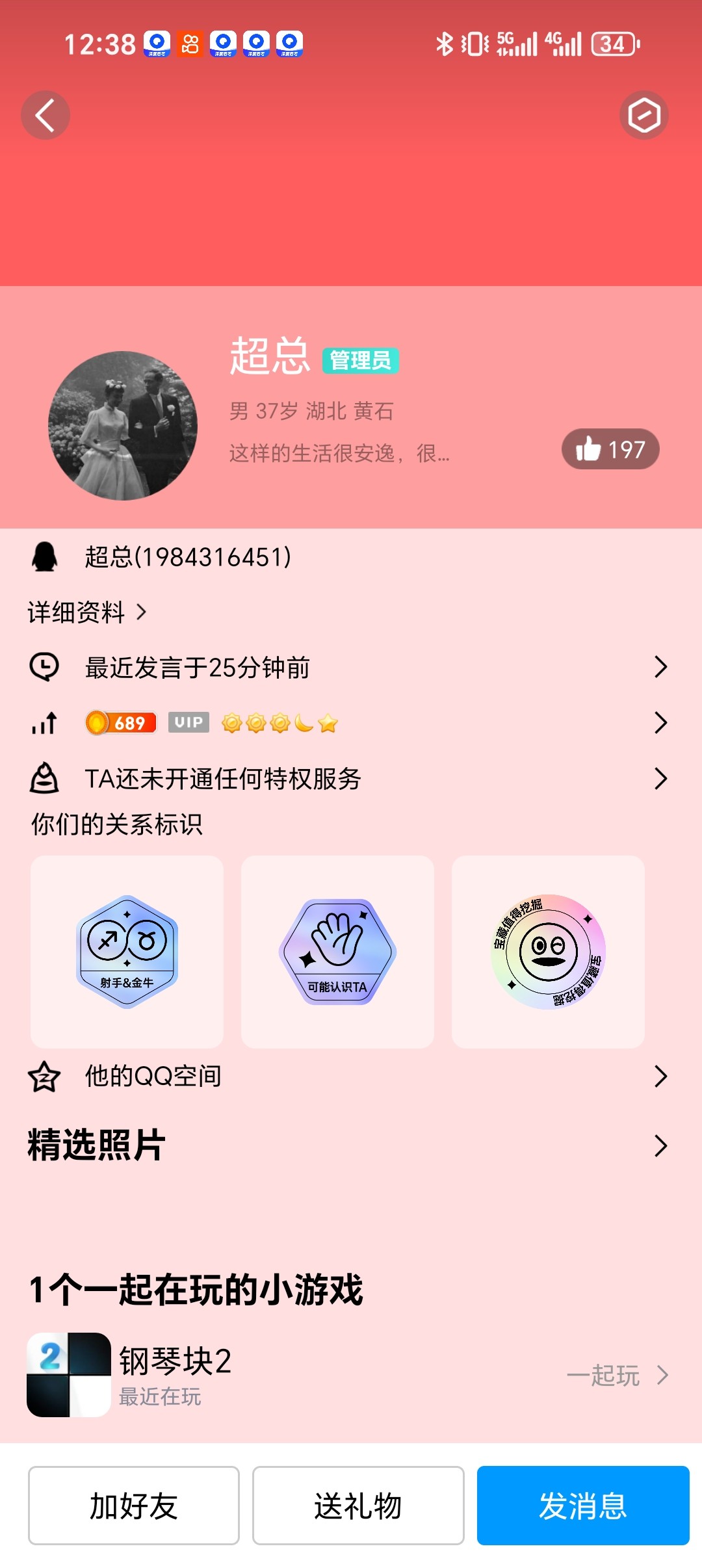Image resolution: width=702 pixels, height=1568 pixels.
Task: Tap 发消息 to message 超总
Action: (583, 1506)
